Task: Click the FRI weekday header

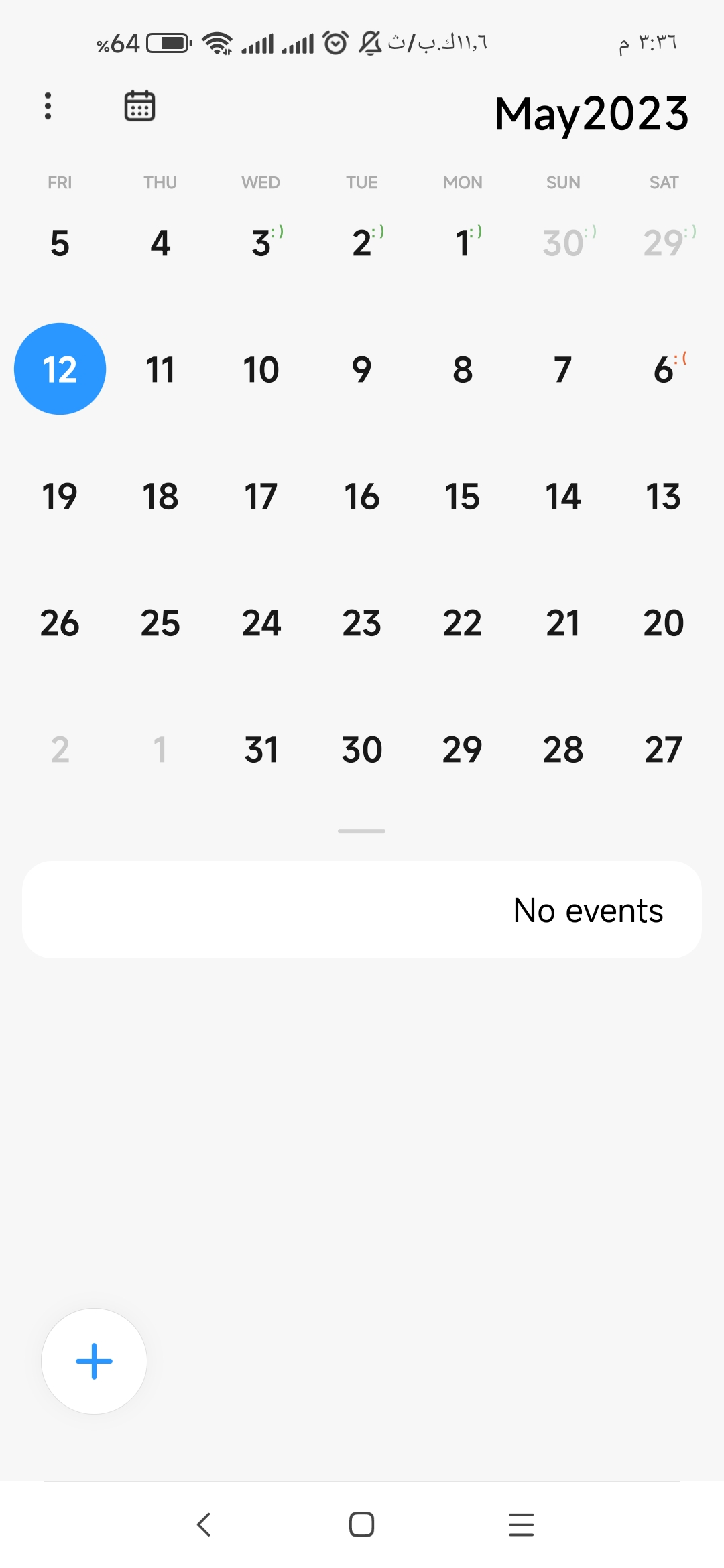Action: (60, 182)
